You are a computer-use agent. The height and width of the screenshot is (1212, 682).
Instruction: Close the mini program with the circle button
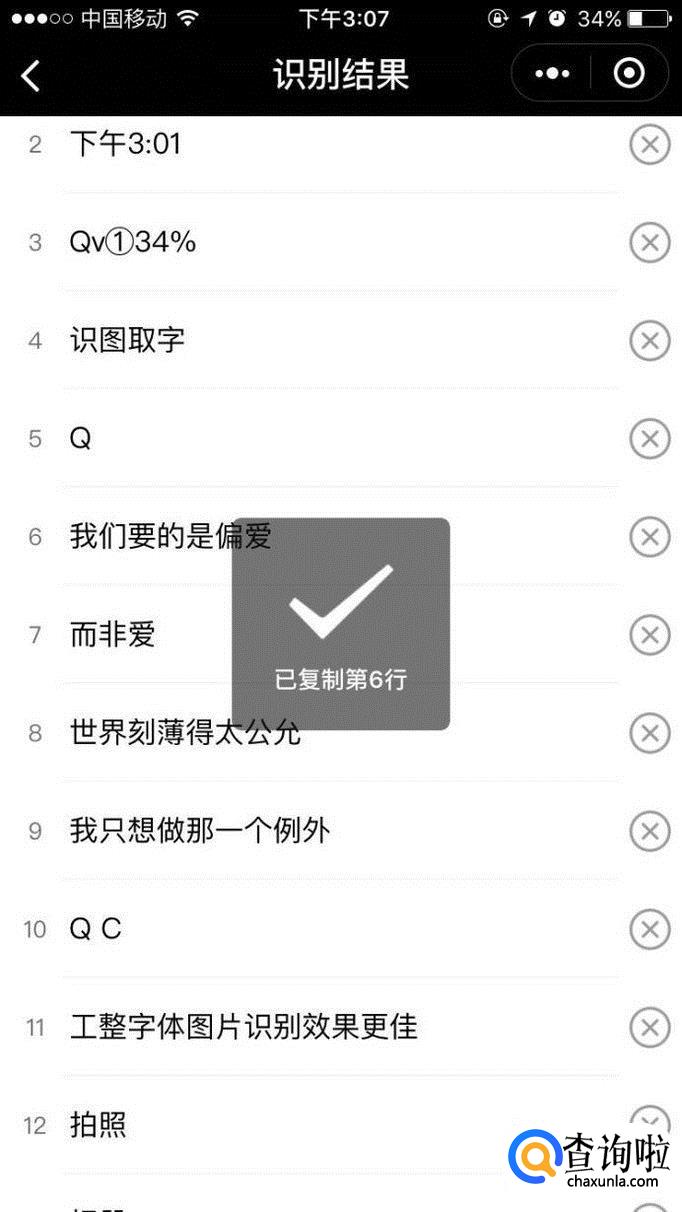click(629, 74)
